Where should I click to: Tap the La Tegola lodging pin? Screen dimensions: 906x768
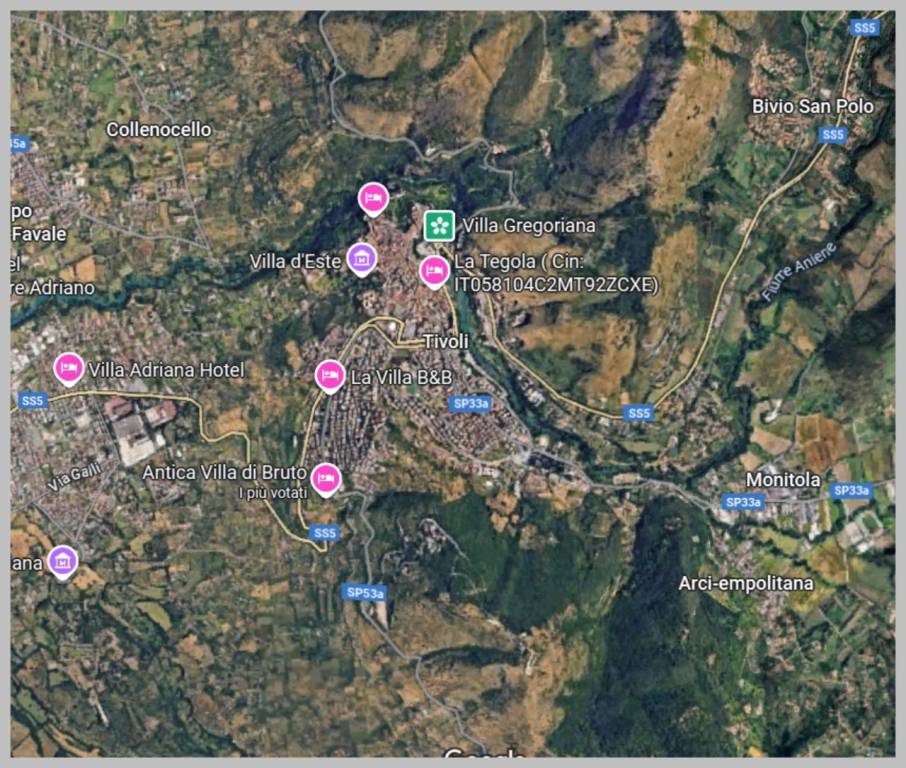click(x=434, y=270)
